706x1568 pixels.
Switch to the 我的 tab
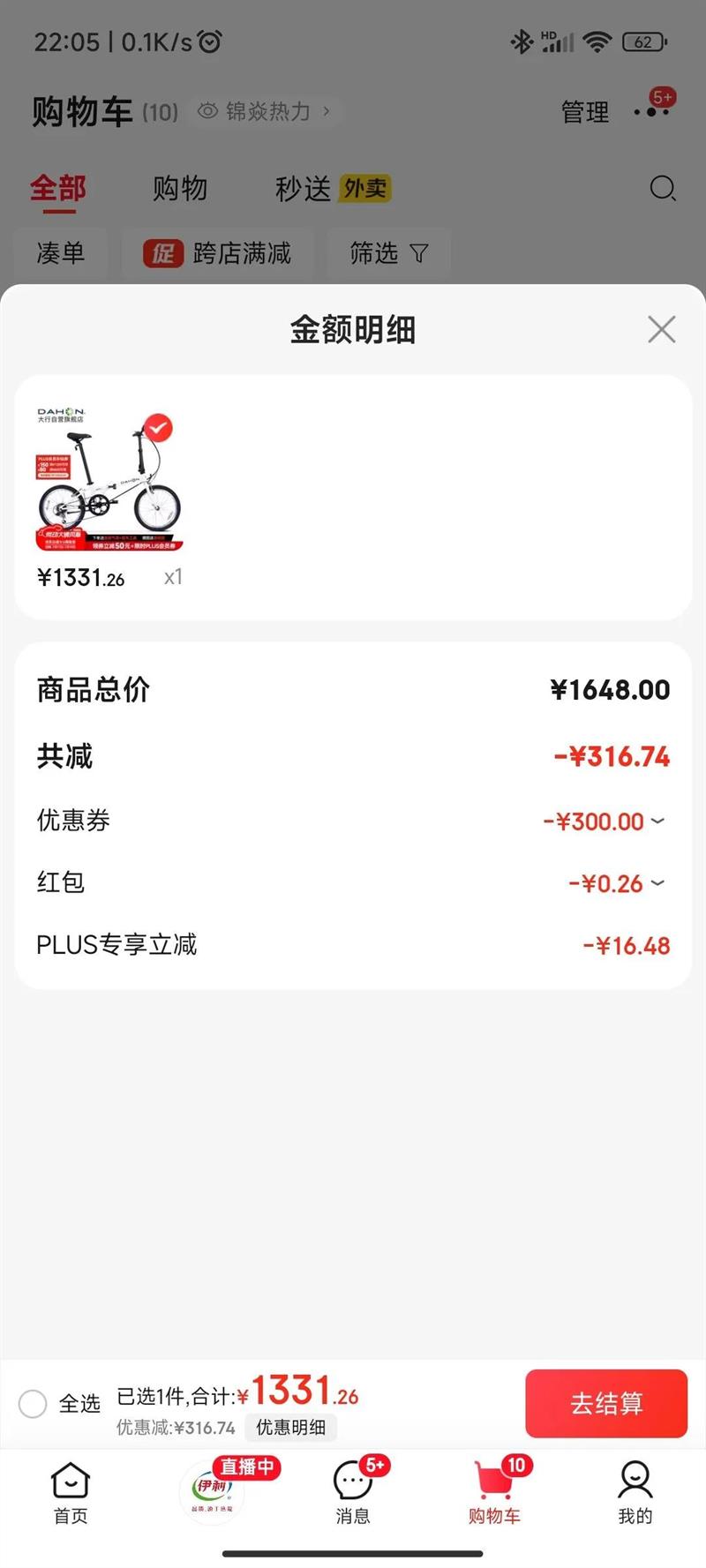635,1493
